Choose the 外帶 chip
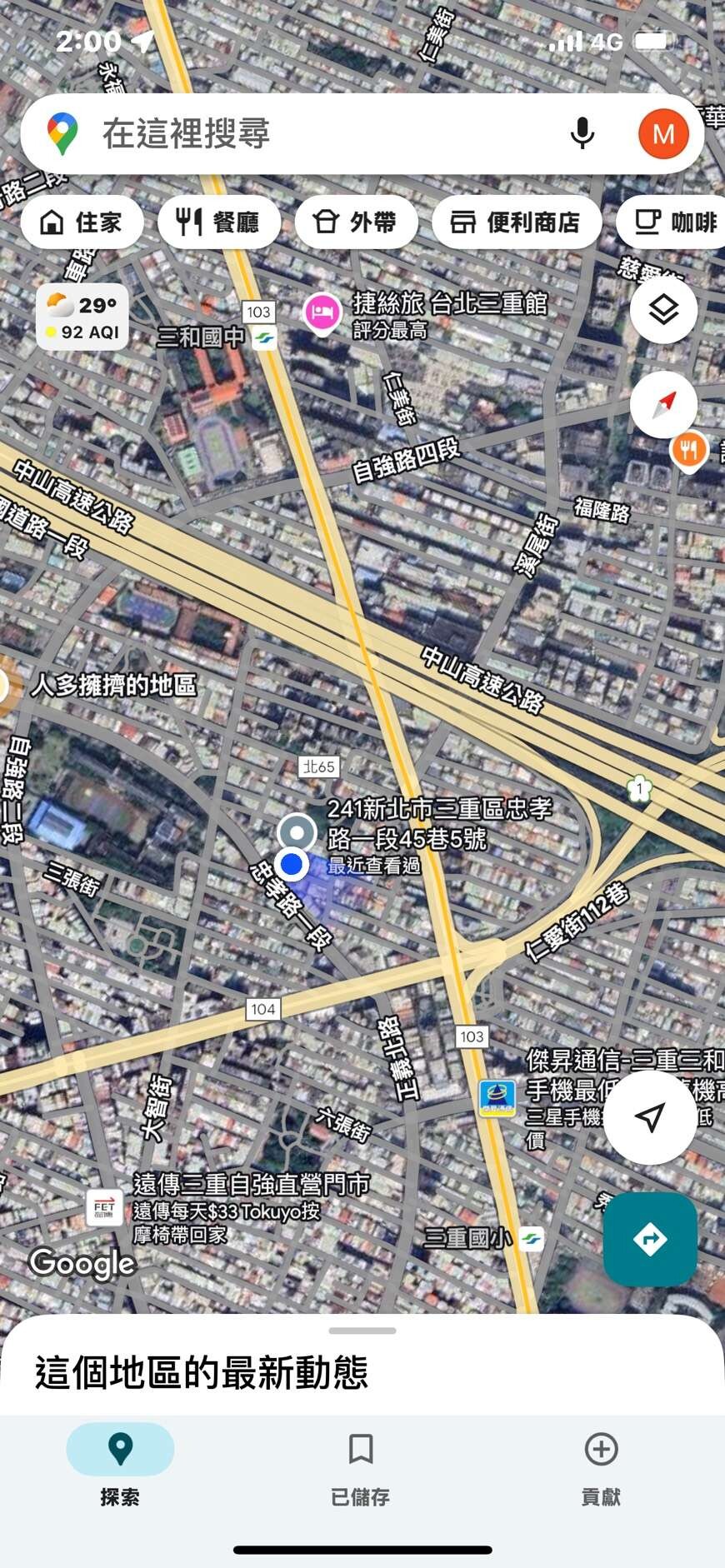The image size is (725, 1568). tap(356, 222)
